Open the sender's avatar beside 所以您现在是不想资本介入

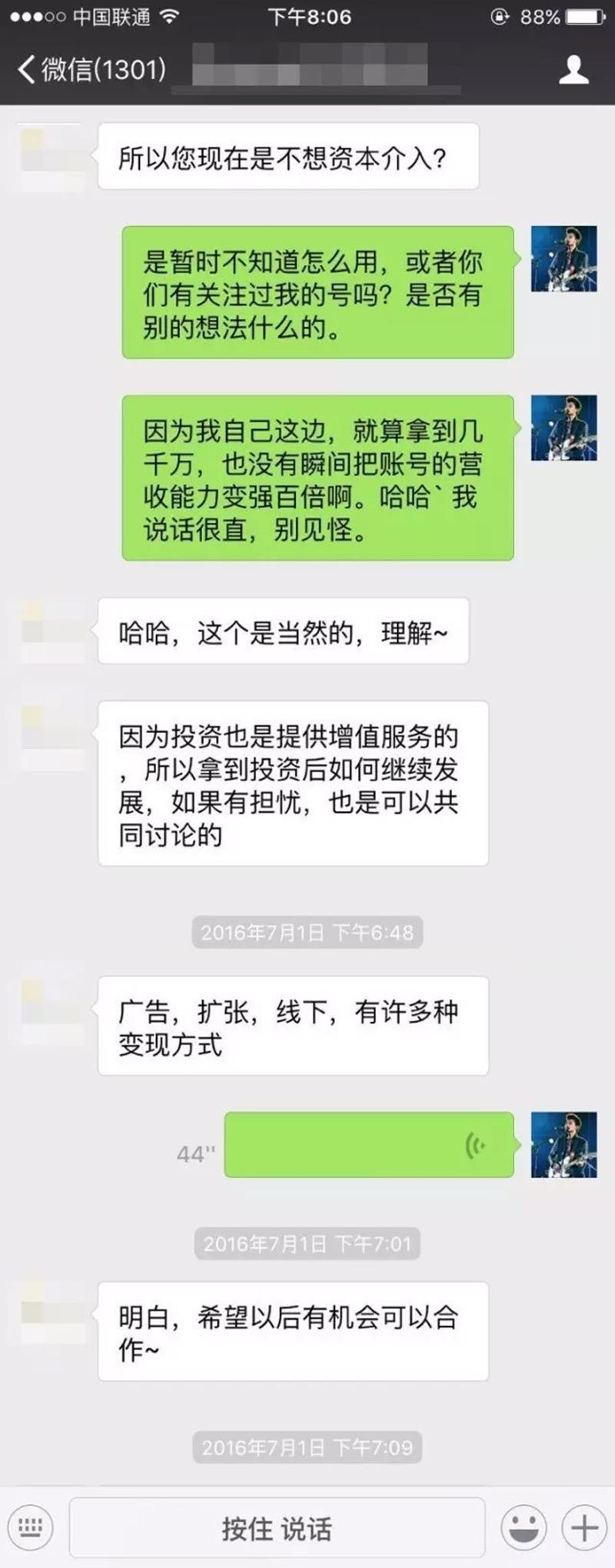point(50,158)
